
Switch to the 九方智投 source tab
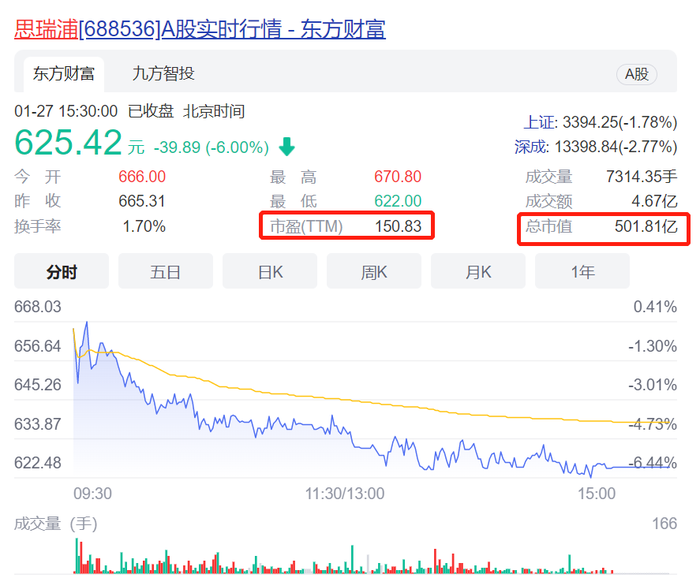[163, 74]
